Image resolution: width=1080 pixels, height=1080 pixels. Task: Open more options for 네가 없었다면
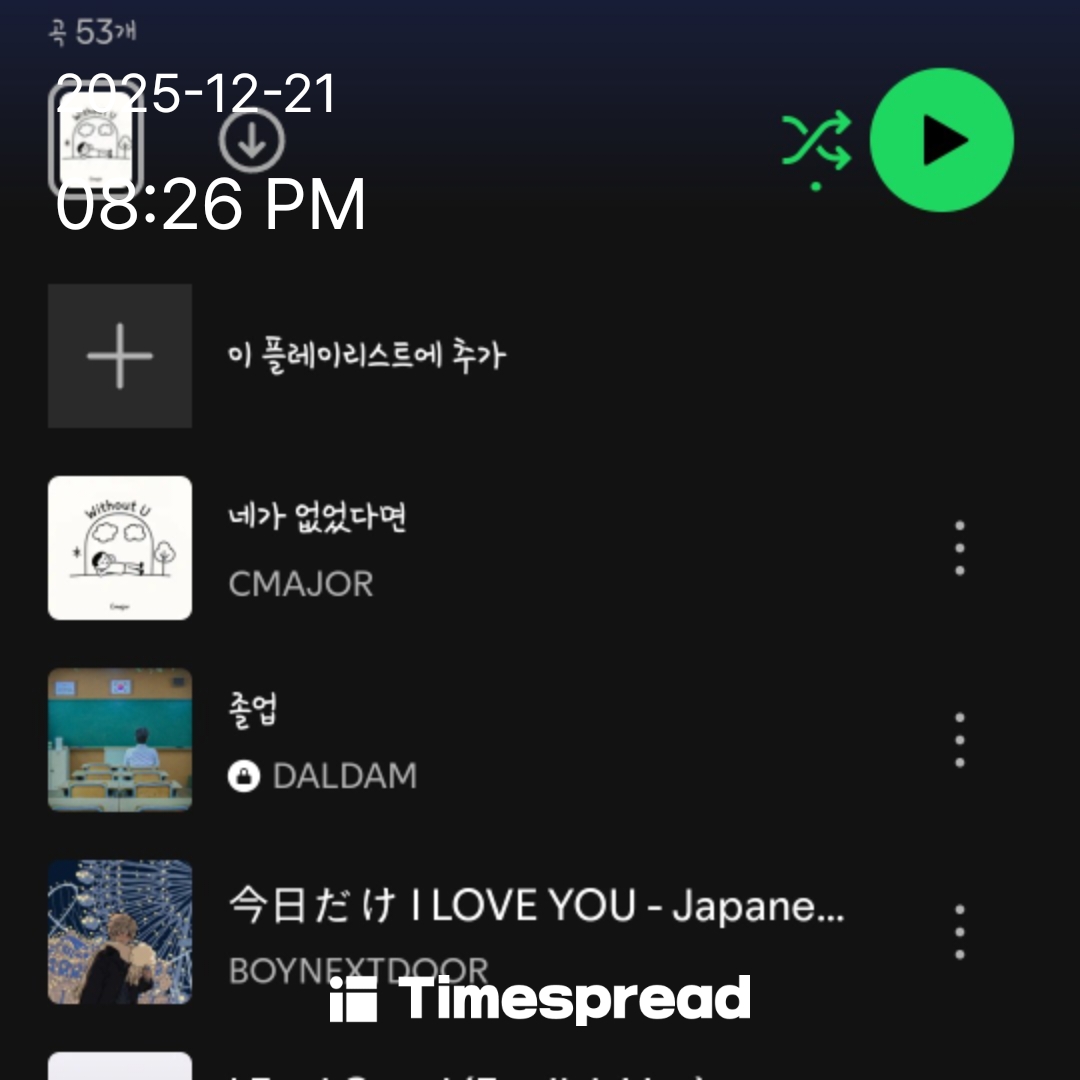[959, 548]
